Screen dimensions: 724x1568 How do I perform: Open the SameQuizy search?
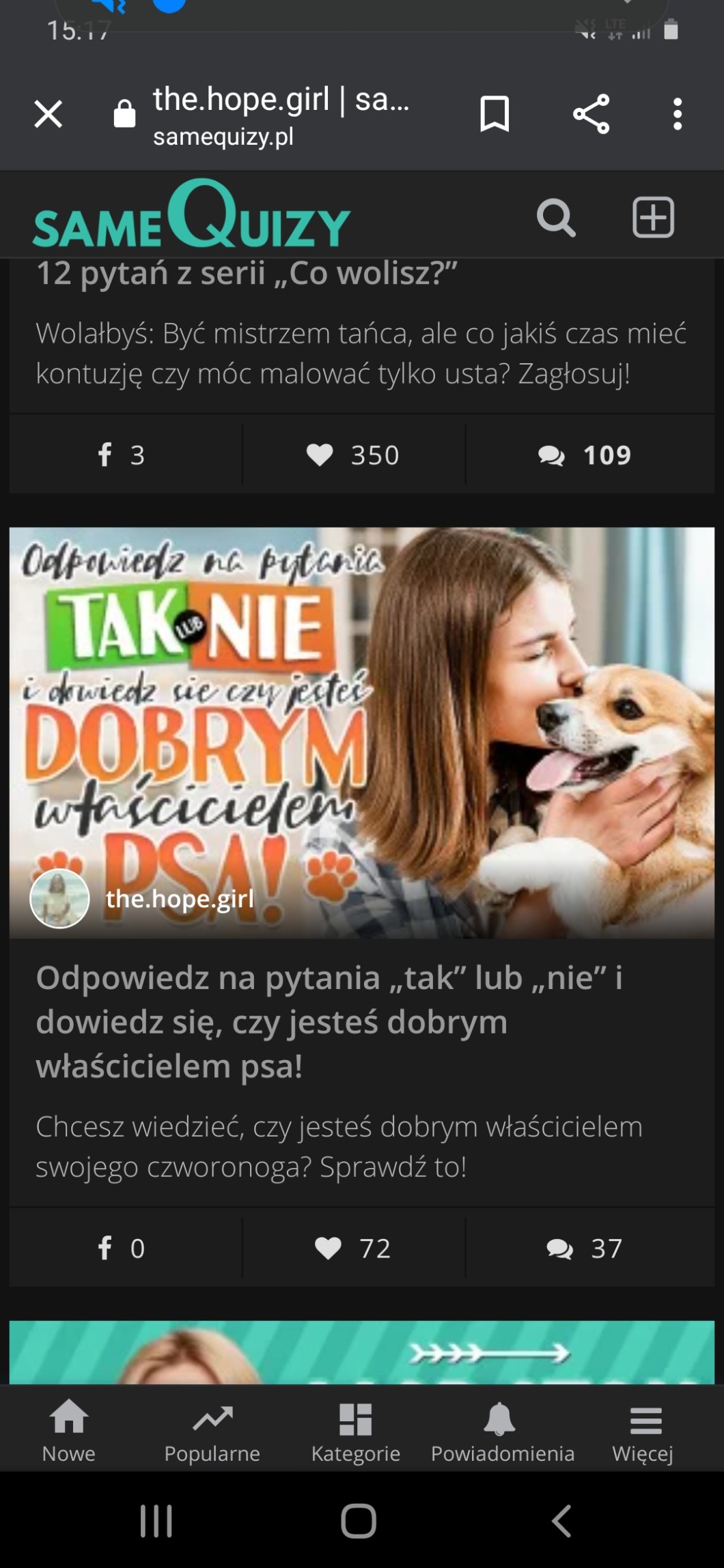(556, 218)
